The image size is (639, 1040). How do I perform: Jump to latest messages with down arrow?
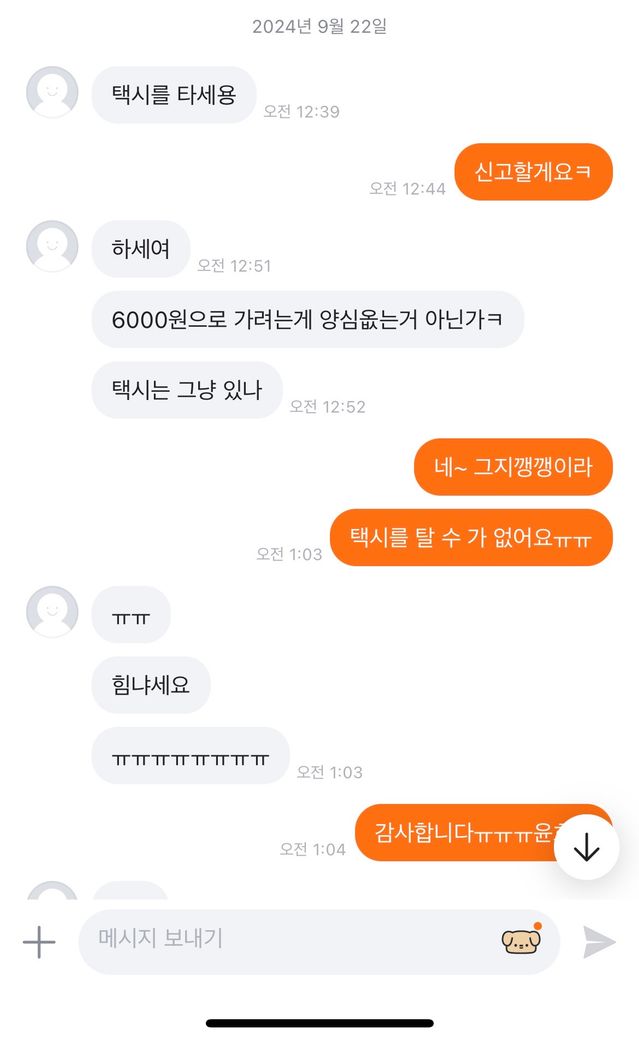pos(586,847)
